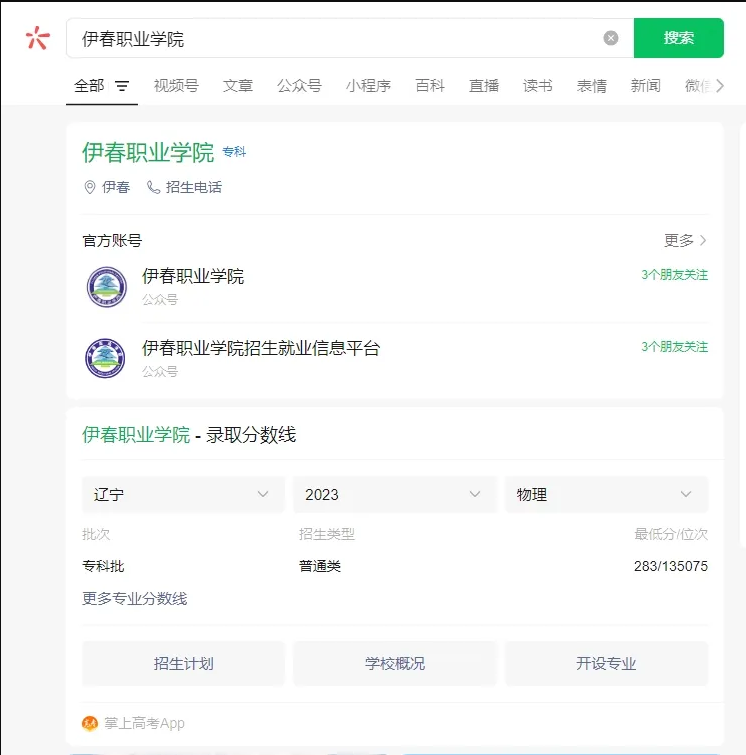
Task: Open 更多 official accounts
Action: point(685,240)
